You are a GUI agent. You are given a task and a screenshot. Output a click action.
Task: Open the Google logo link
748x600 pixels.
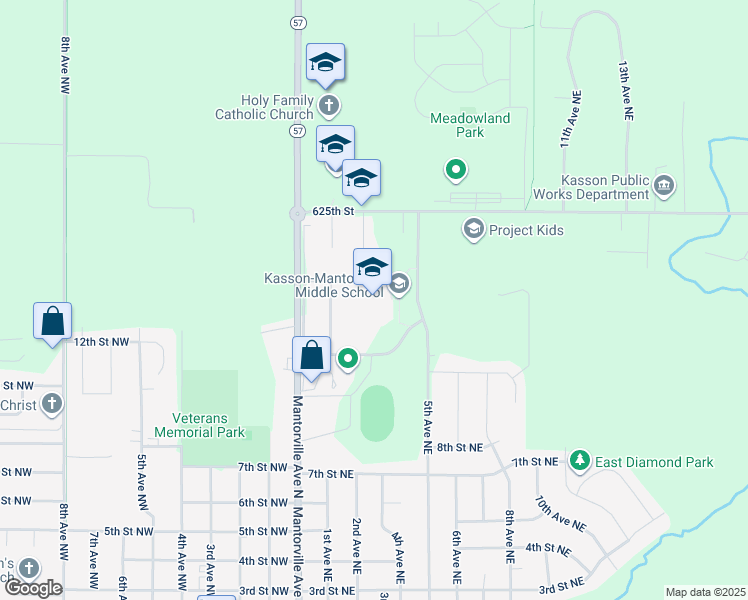click(x=33, y=588)
